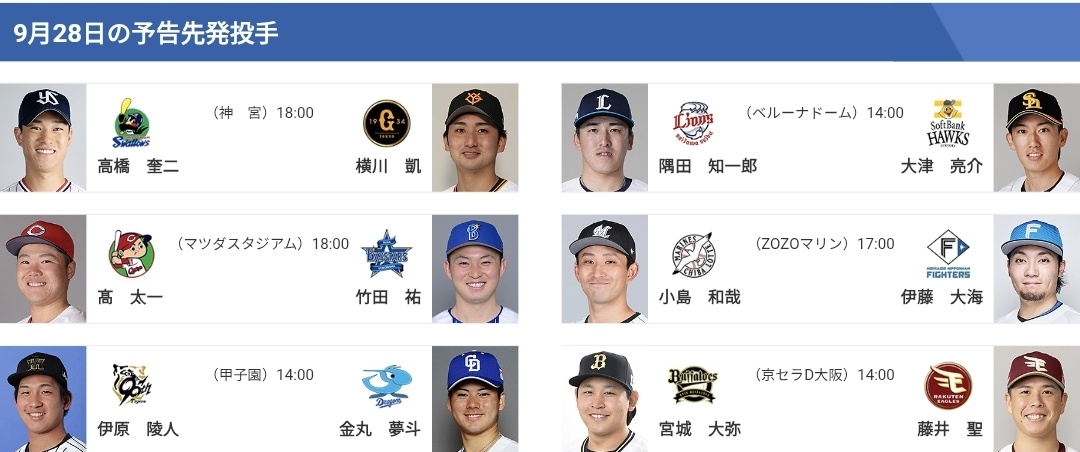Open 伊原 陵人 player page
The image size is (1080, 452).
(x=138, y=429)
